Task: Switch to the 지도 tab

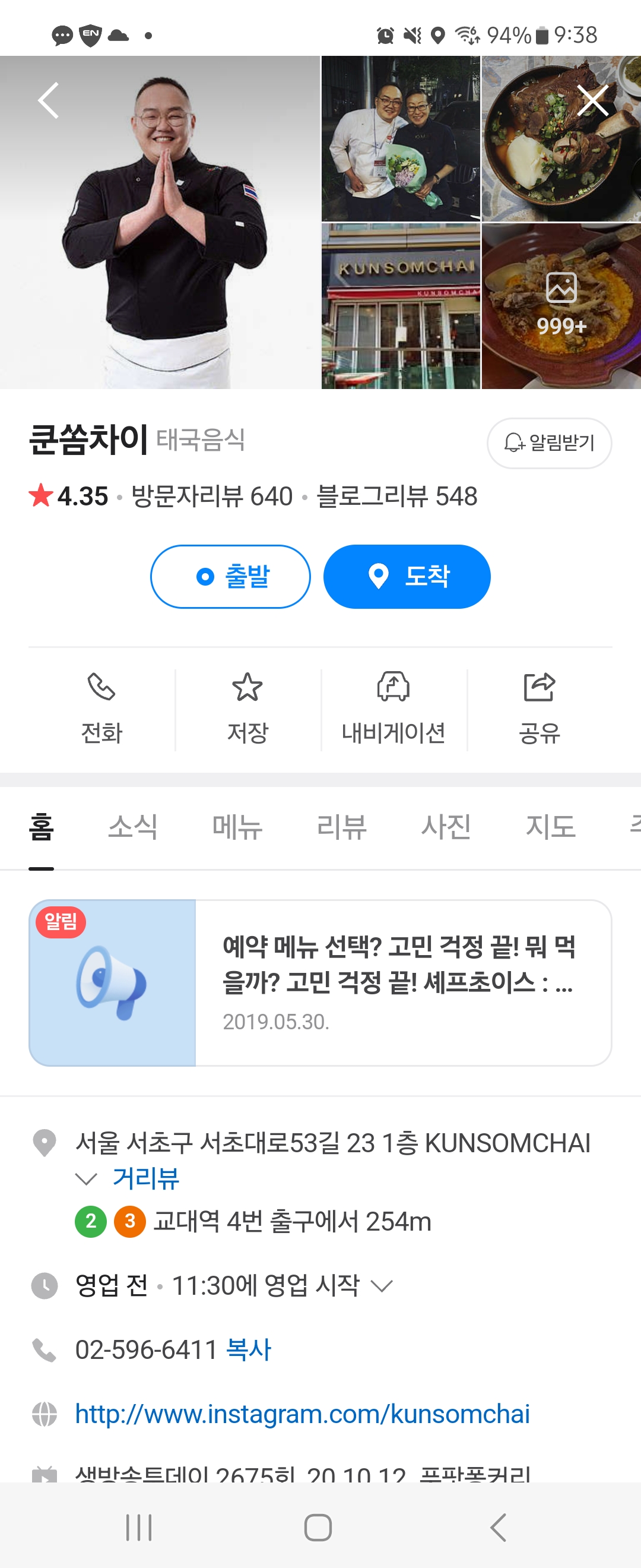Action: [x=550, y=827]
